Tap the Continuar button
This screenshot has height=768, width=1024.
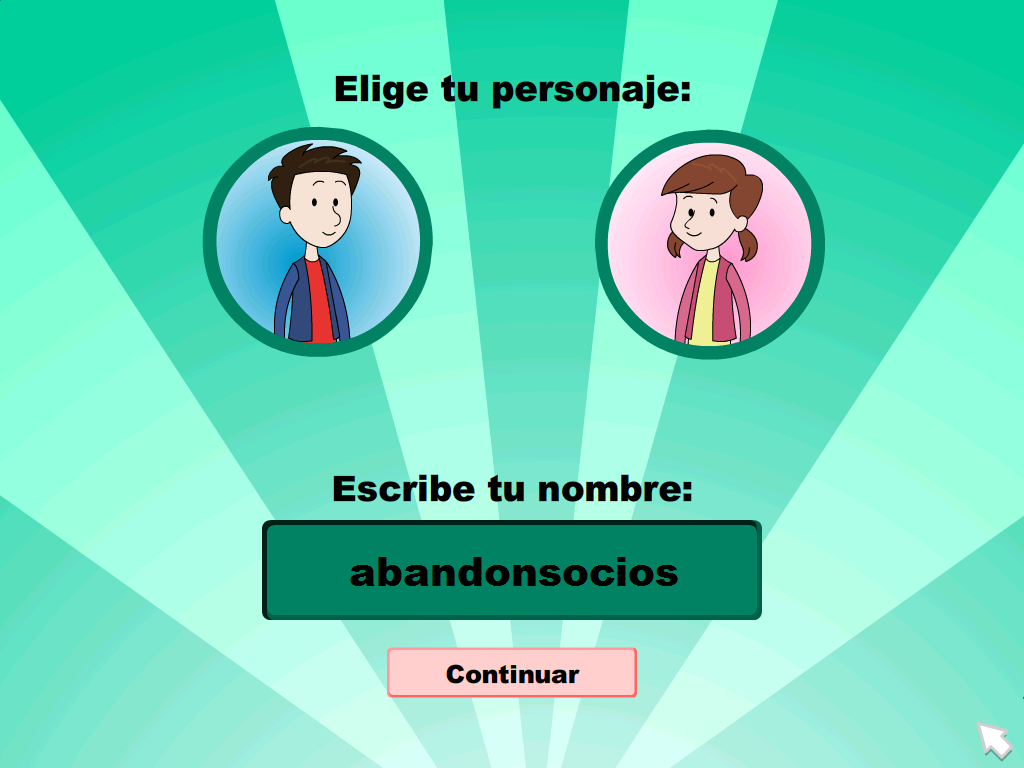point(512,673)
